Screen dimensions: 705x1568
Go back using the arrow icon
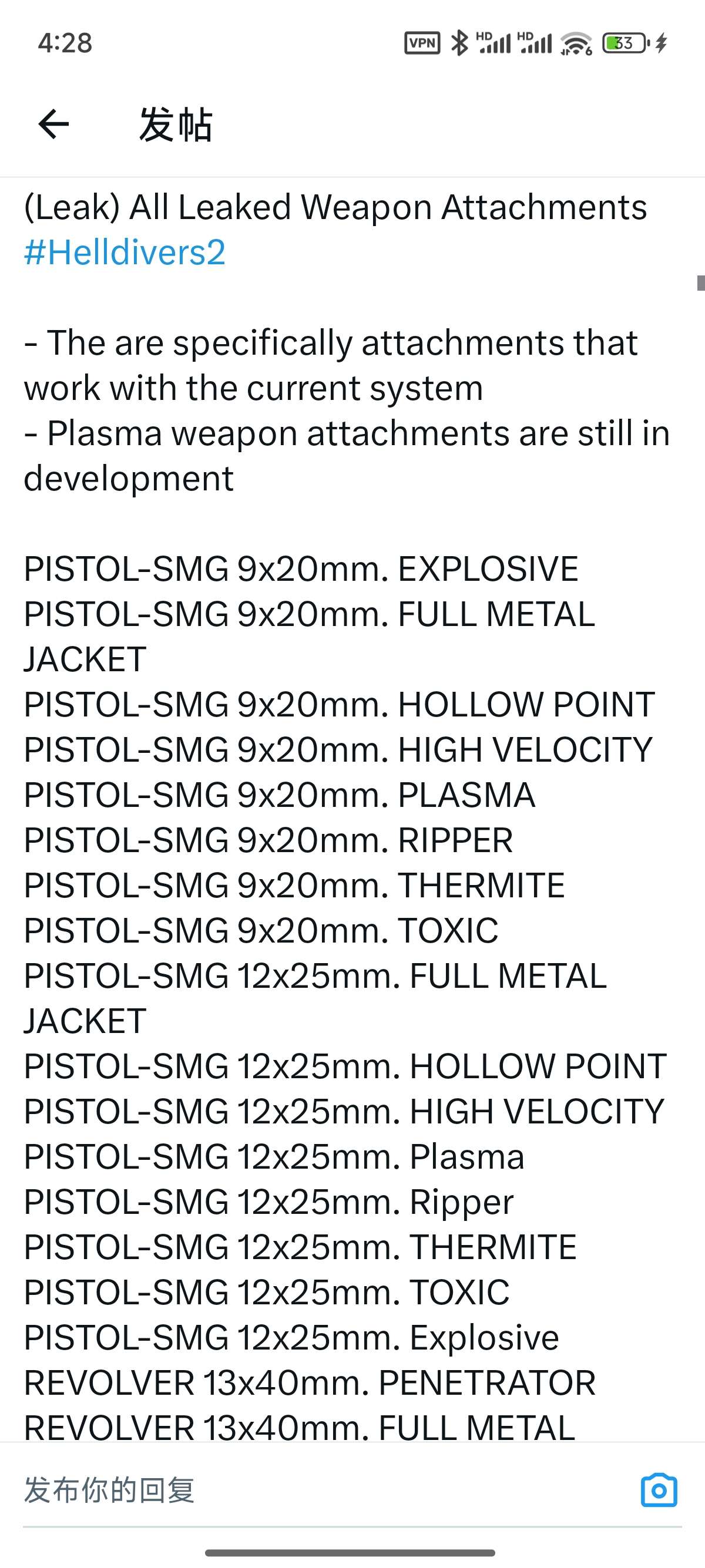[x=53, y=124]
